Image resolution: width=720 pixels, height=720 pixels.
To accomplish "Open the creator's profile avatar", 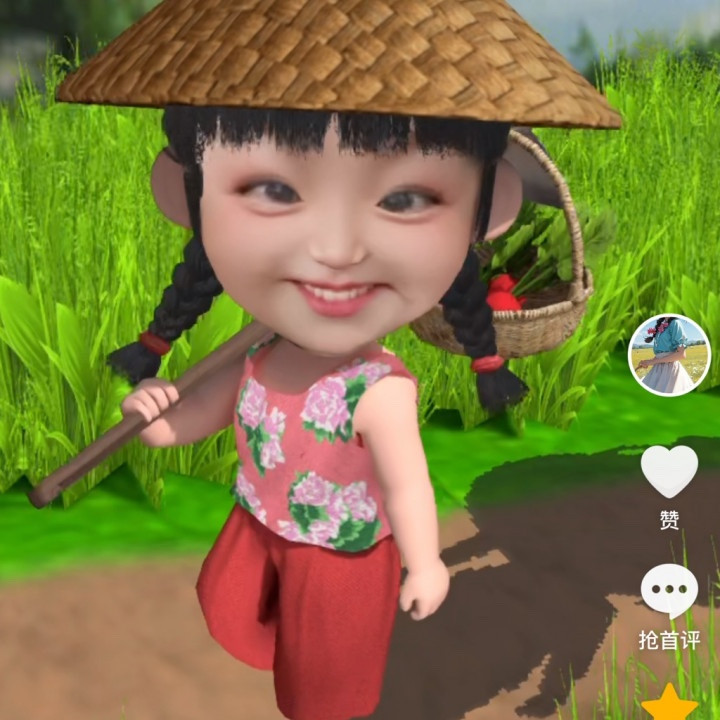I will [x=669, y=355].
